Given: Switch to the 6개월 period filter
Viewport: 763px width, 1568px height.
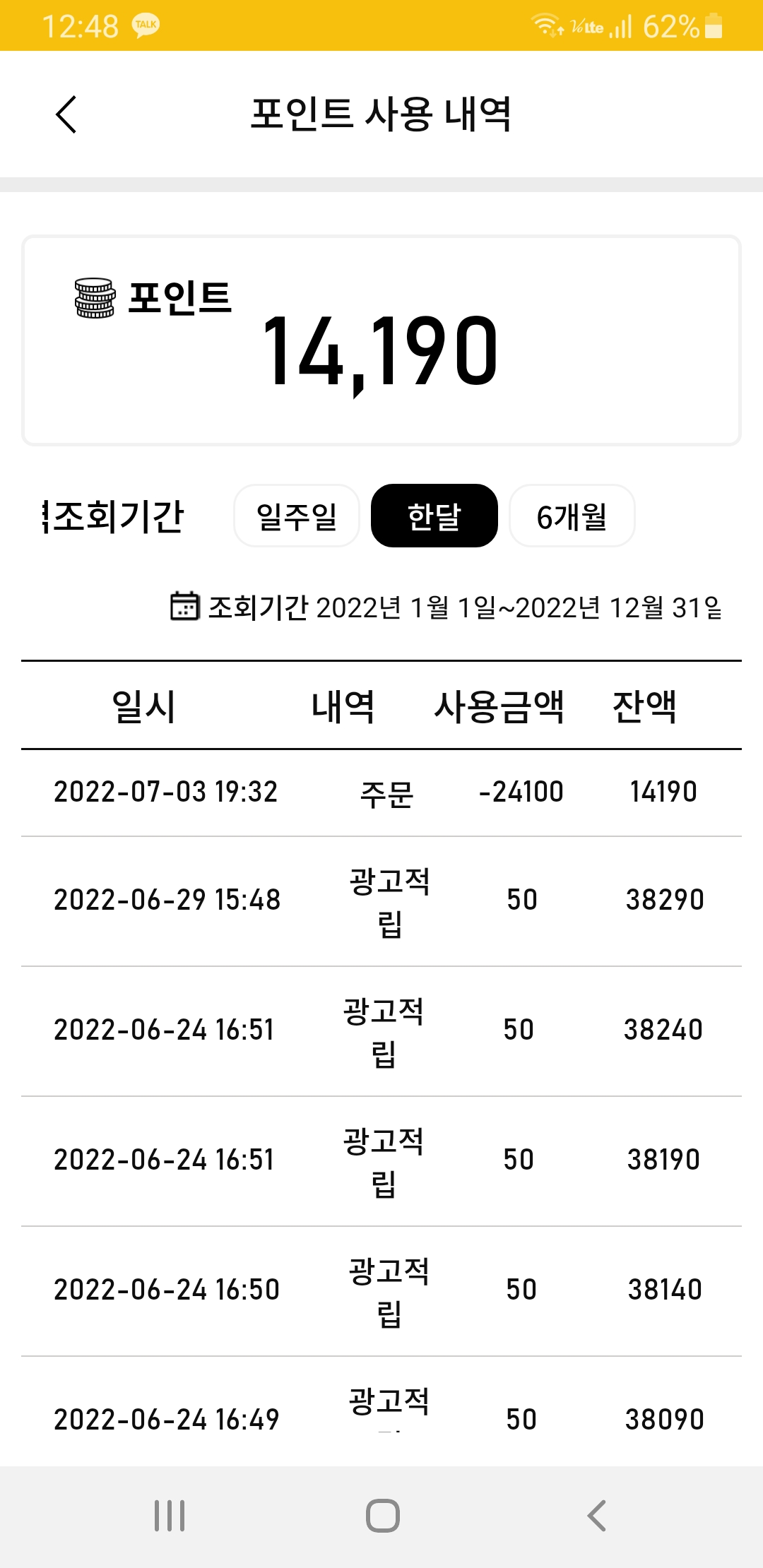Looking at the screenshot, I should click(572, 516).
